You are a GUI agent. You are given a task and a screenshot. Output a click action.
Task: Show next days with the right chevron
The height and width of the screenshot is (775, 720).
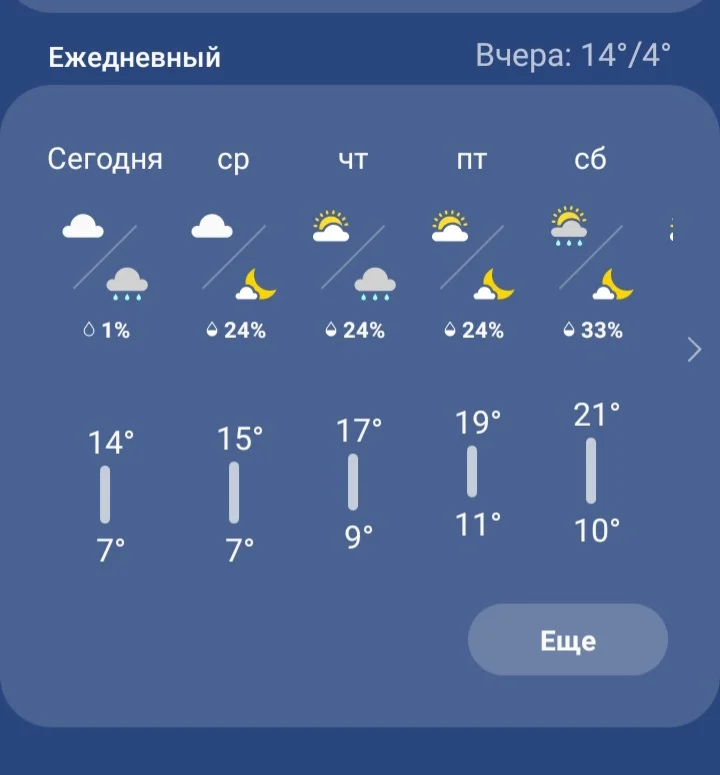[x=695, y=349]
